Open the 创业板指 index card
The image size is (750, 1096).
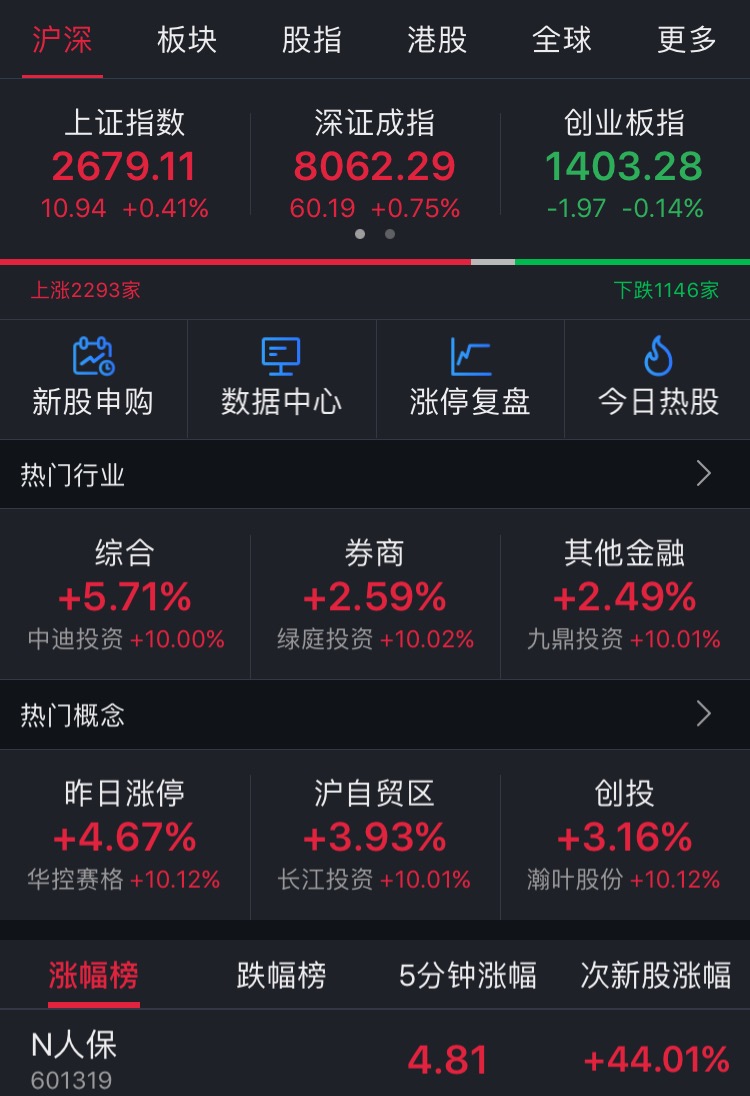click(x=624, y=165)
